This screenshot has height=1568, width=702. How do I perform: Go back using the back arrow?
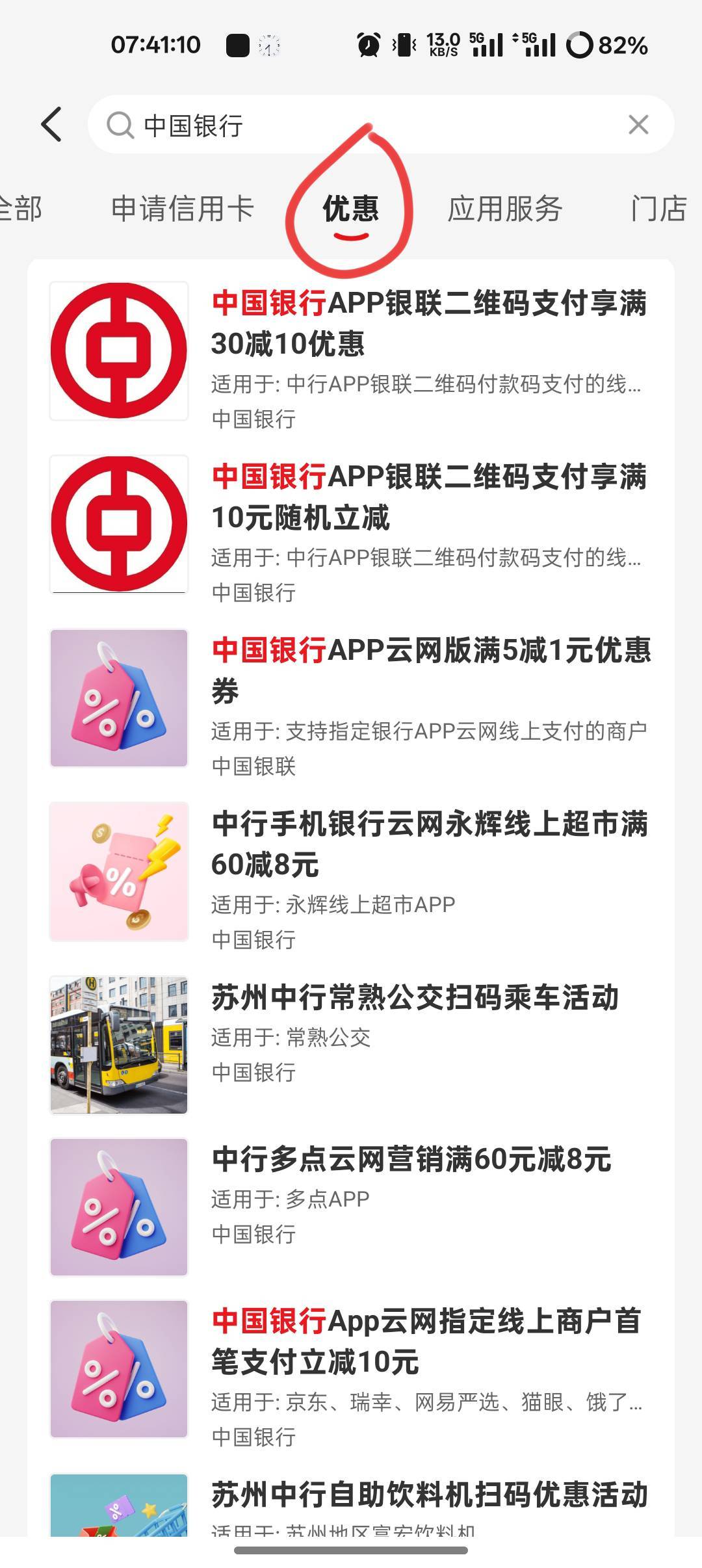[x=52, y=124]
